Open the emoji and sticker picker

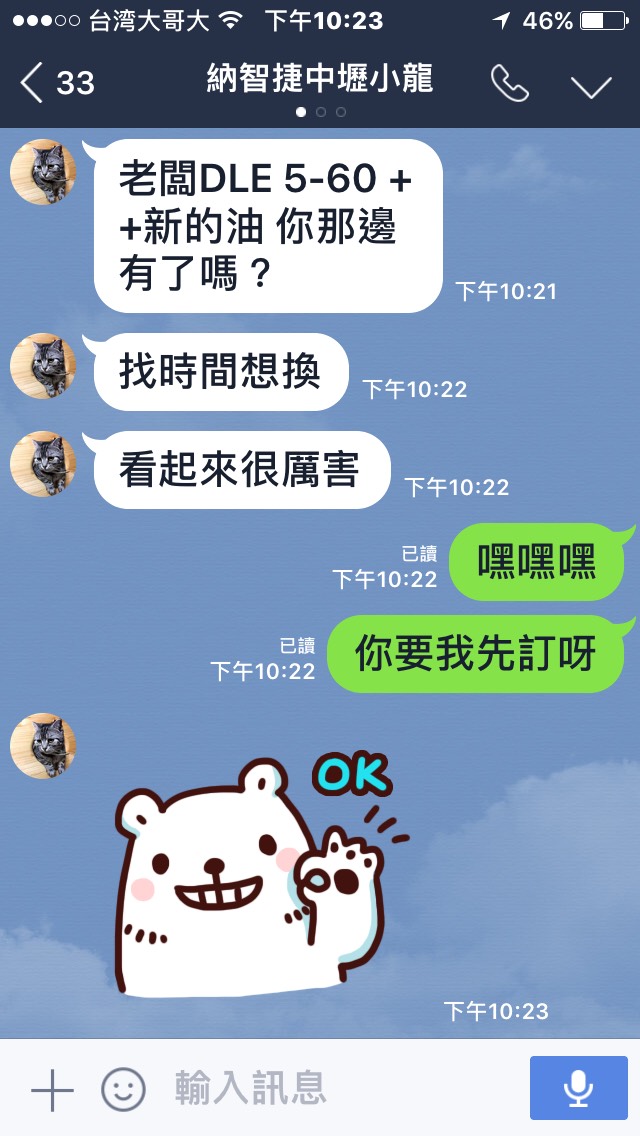pos(124,1089)
